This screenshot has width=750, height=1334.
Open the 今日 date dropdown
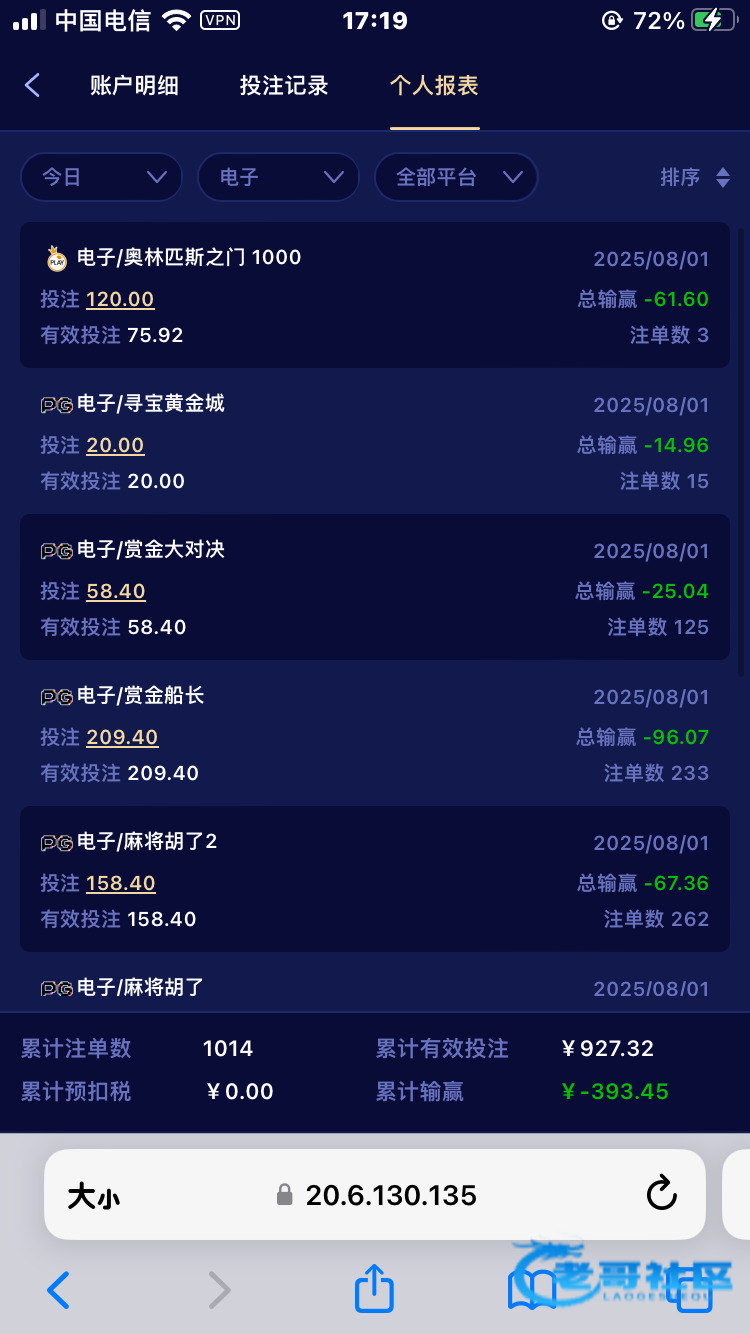click(x=101, y=177)
